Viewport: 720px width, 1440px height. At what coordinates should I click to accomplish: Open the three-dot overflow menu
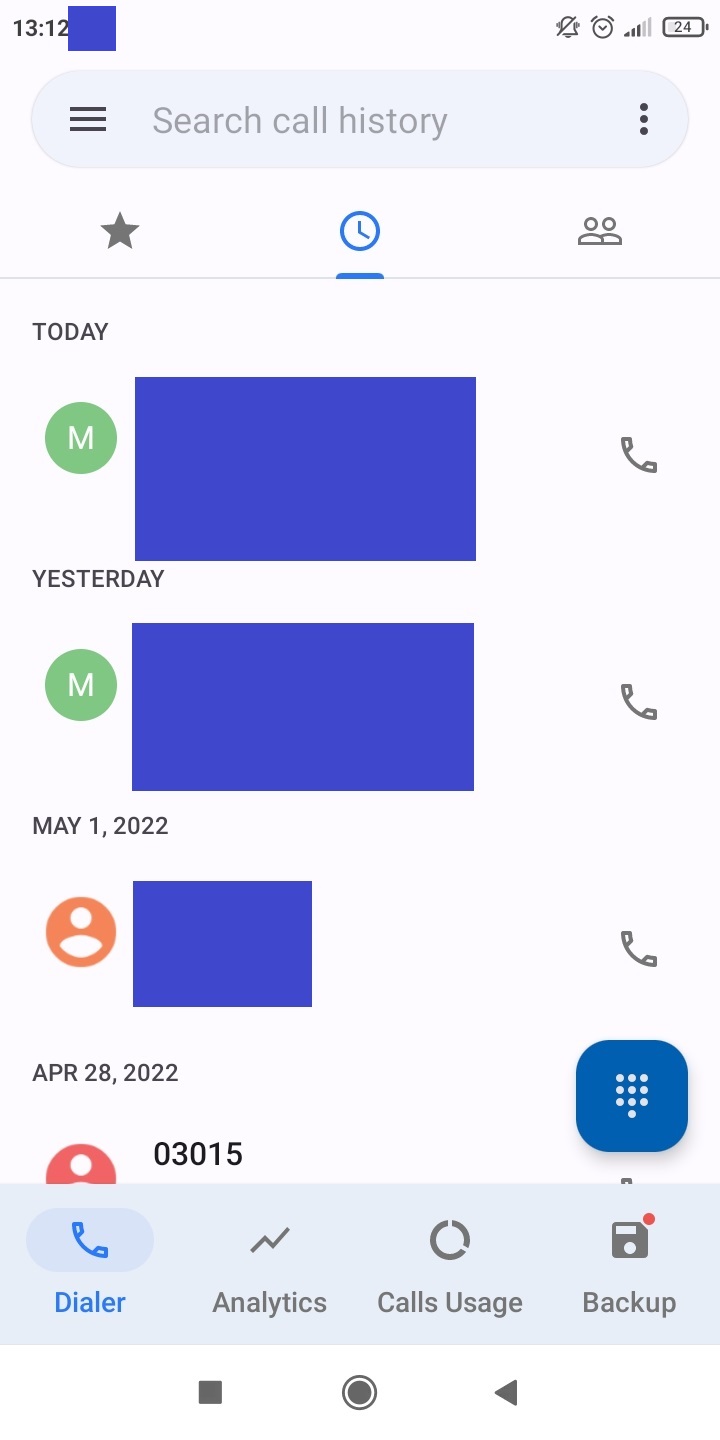[643, 120]
